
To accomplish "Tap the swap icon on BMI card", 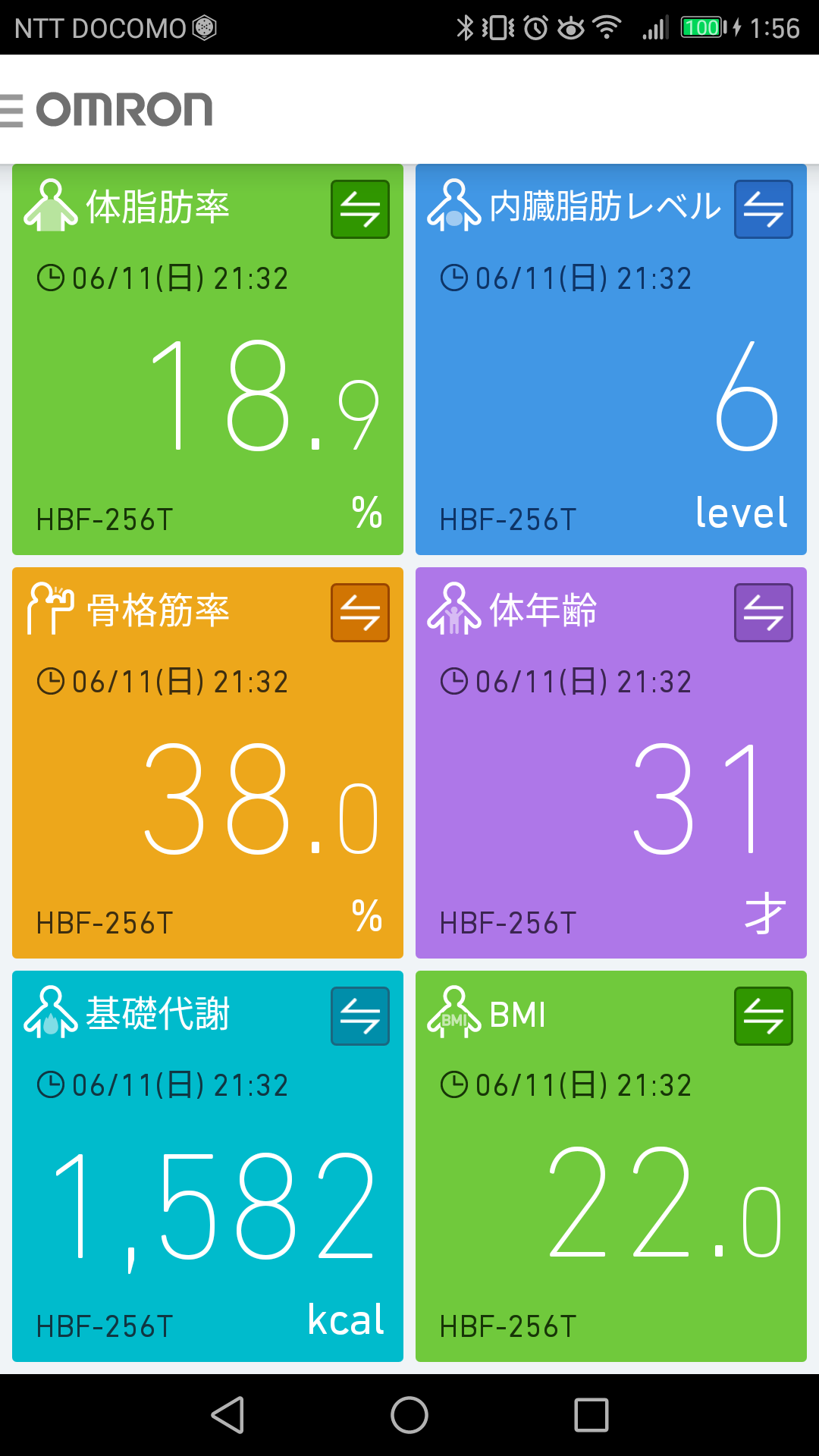I will pos(764,1016).
